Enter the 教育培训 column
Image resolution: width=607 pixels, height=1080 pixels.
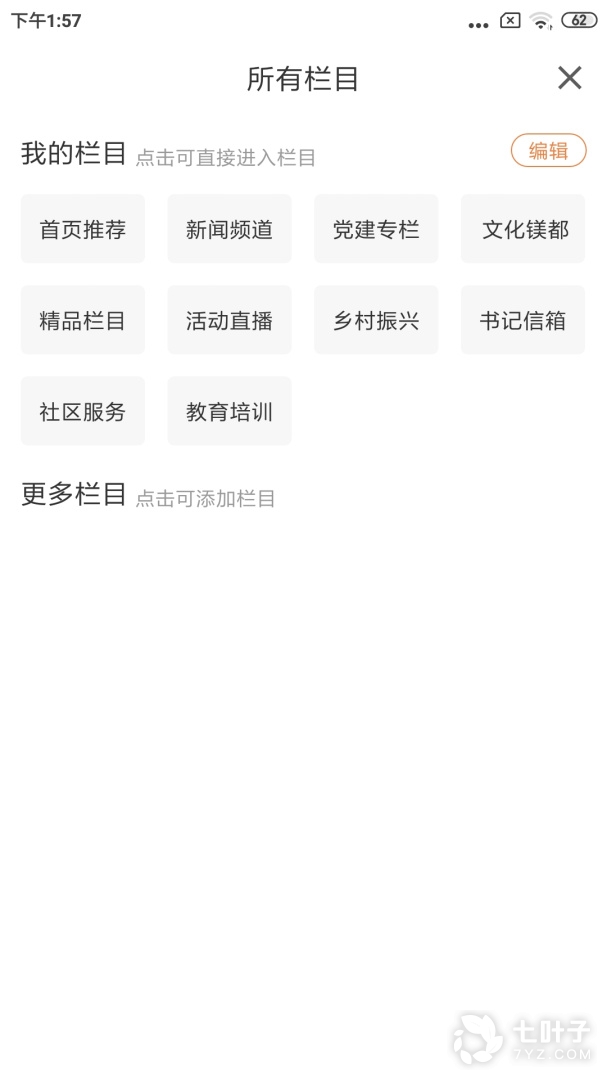[x=229, y=412]
